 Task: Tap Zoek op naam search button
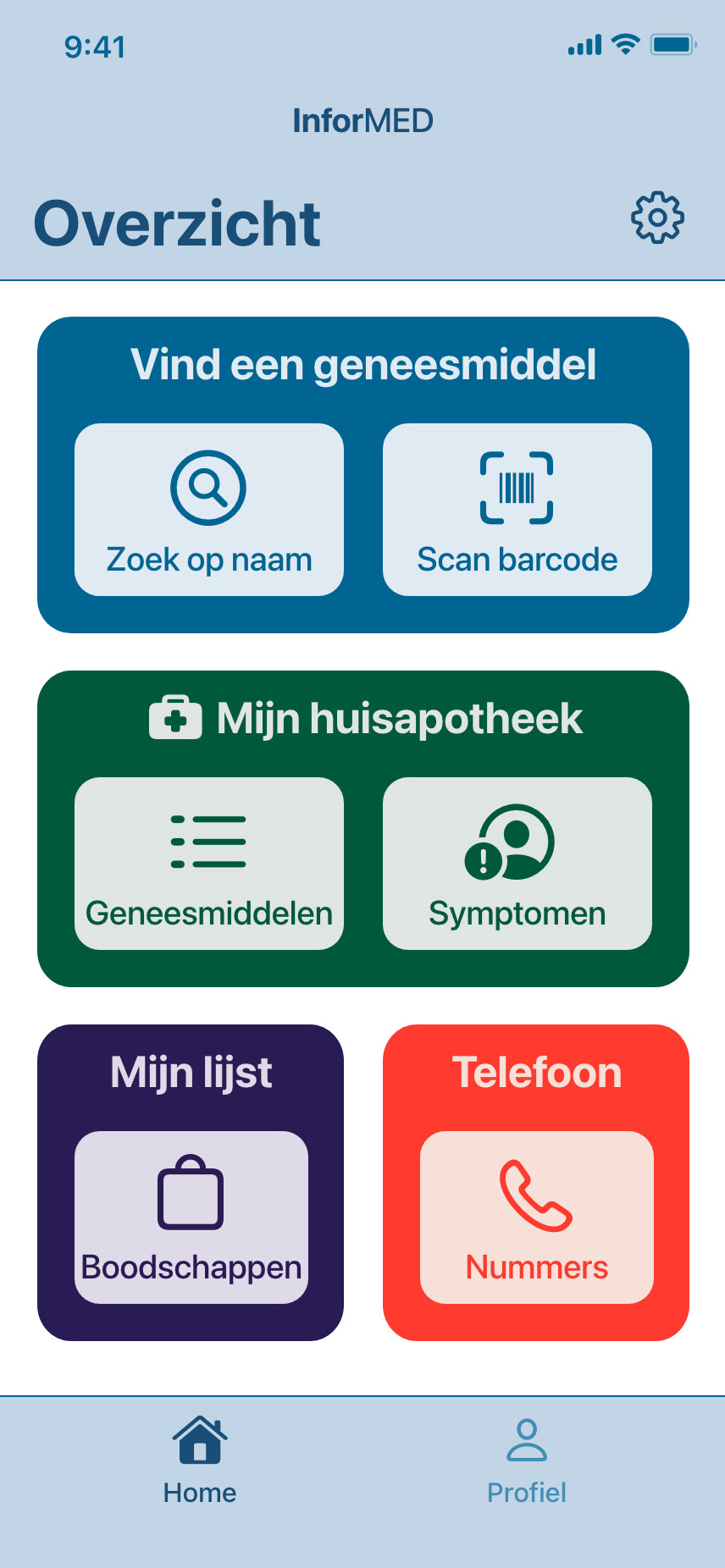pyautogui.click(x=209, y=510)
